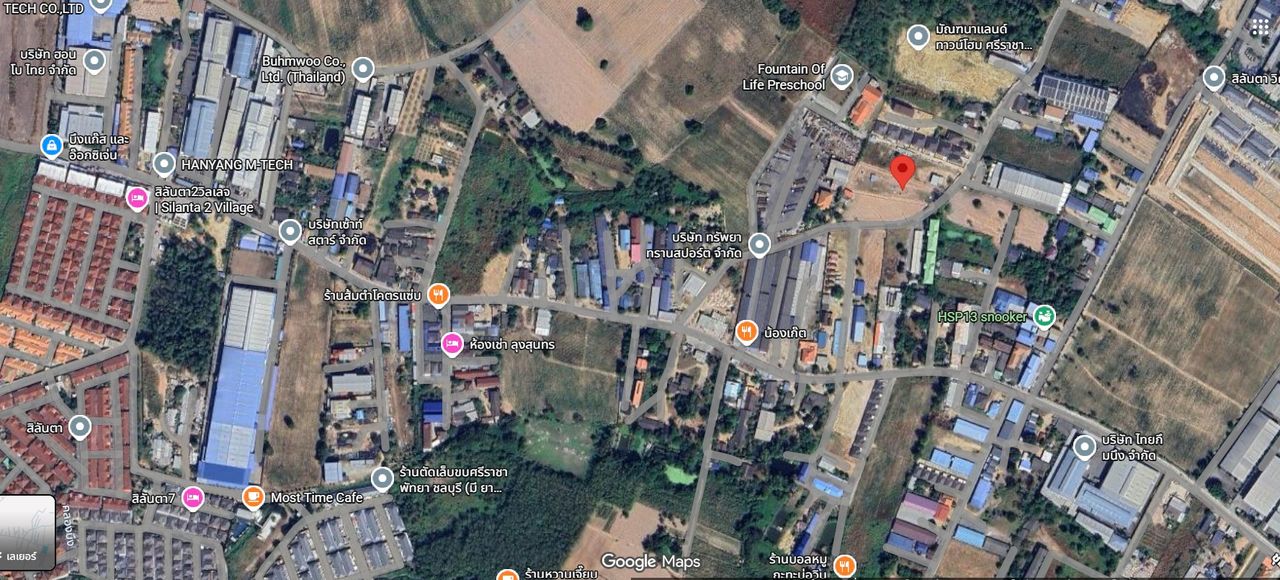
Task: Tap the บริษัท ไทยกิ มนึง จำกัด pin
Action: 1084,446
